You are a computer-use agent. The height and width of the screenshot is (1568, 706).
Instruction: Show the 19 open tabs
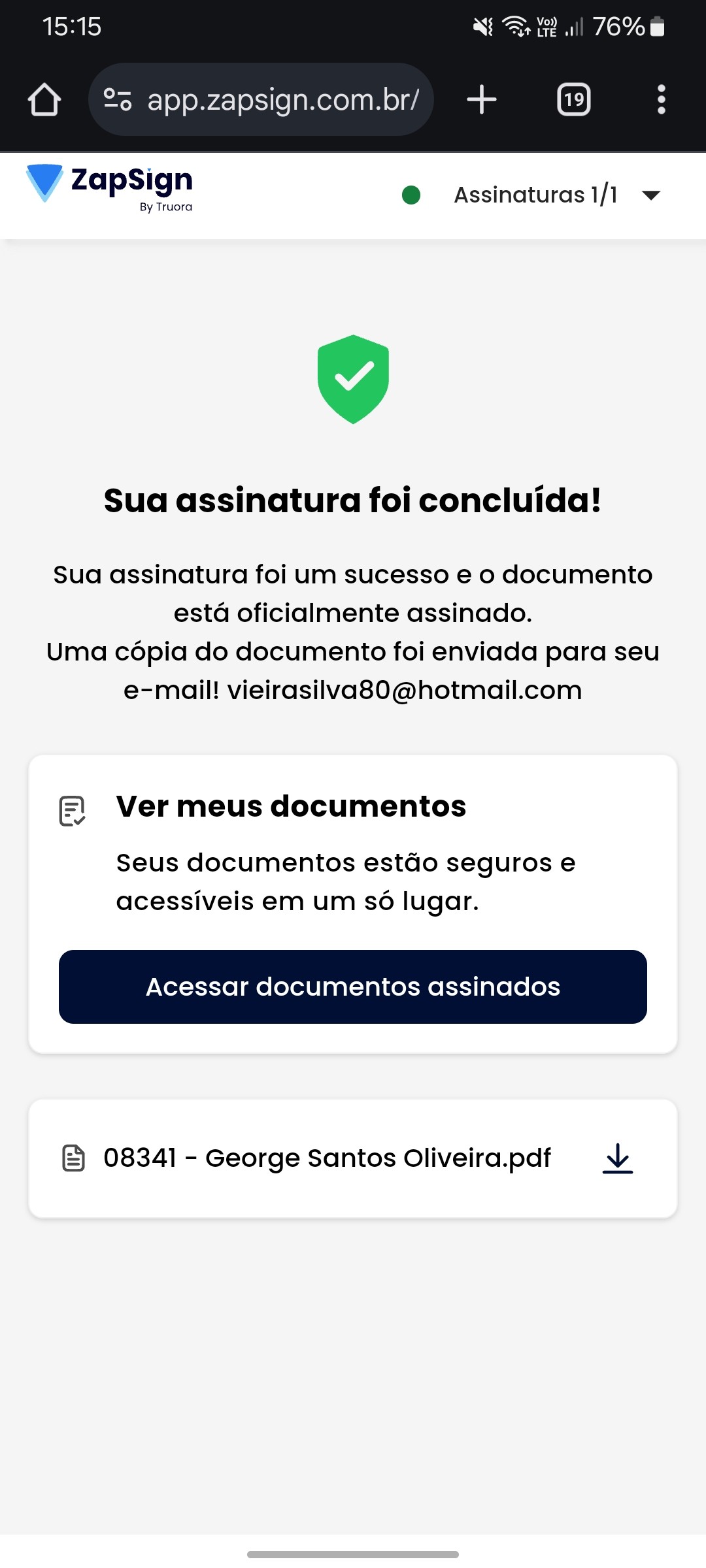573,100
